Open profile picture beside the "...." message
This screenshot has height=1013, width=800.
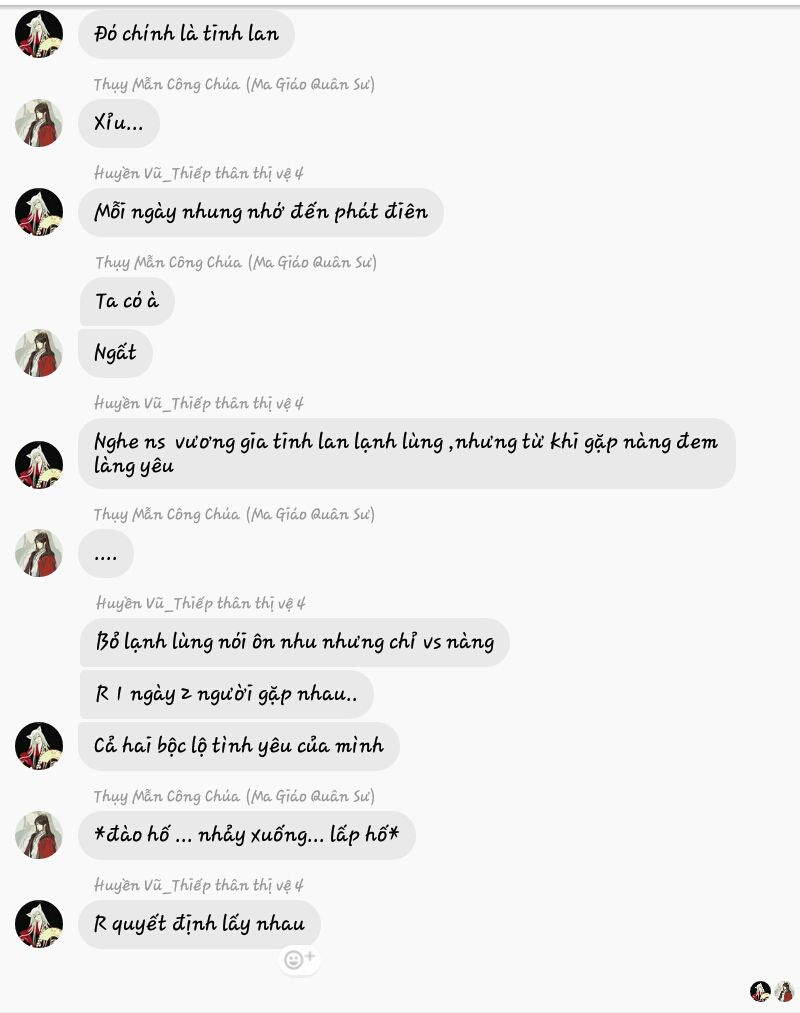(39, 553)
